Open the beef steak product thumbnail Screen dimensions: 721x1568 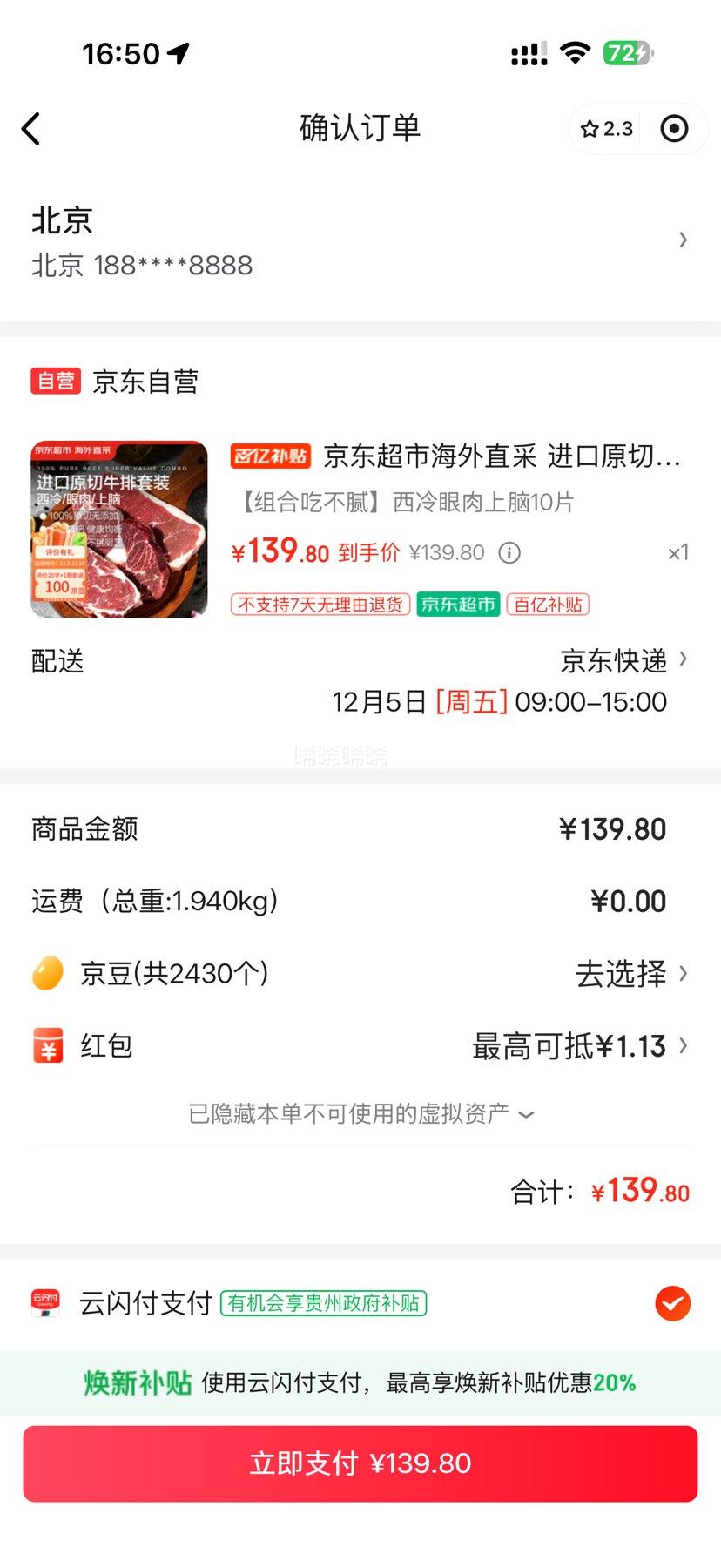coord(119,529)
